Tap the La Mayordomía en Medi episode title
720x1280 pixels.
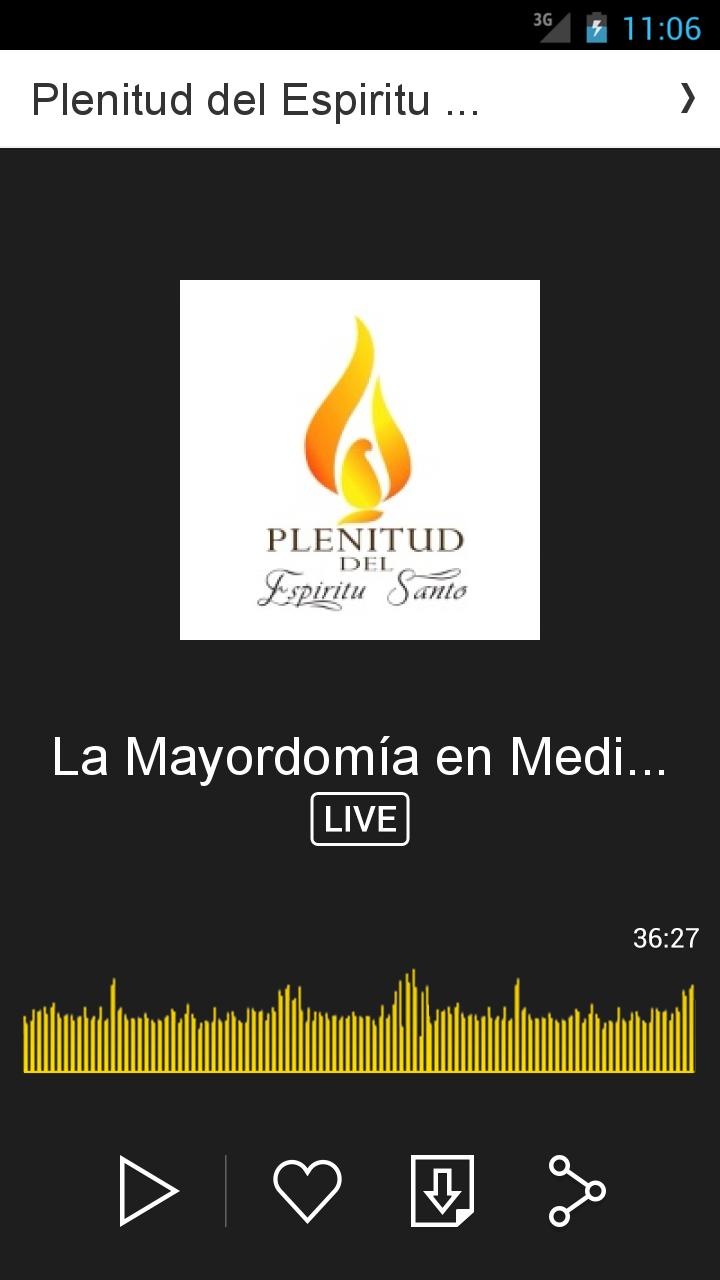click(x=359, y=758)
